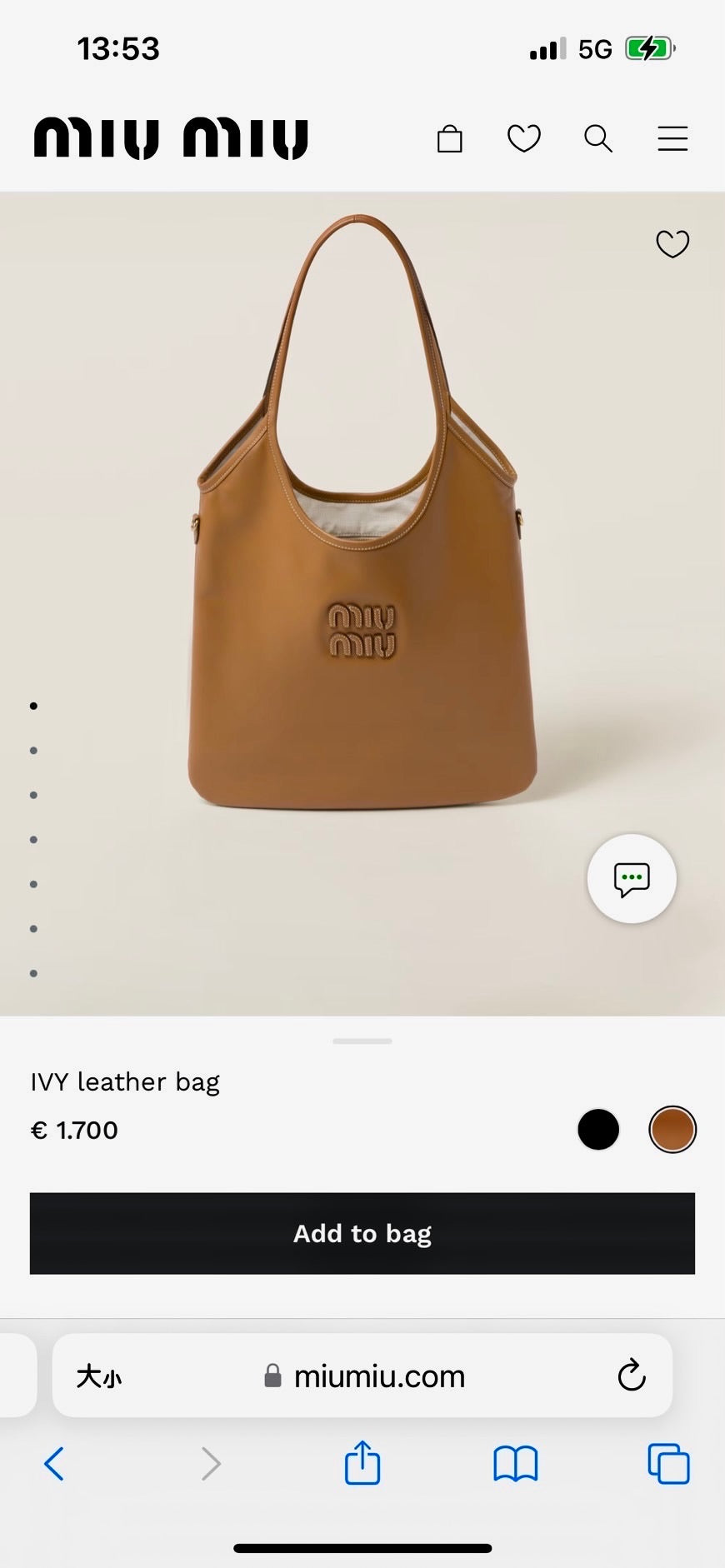Add IVY bag to wishlist

click(x=672, y=244)
